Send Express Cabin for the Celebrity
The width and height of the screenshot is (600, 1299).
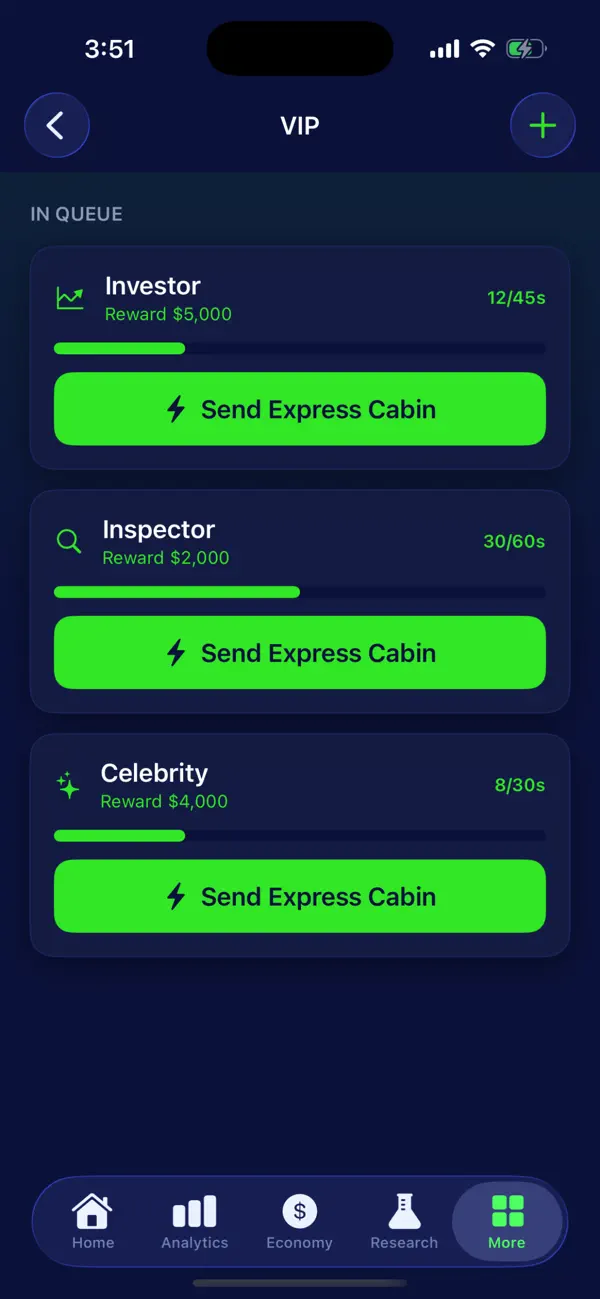tap(300, 896)
